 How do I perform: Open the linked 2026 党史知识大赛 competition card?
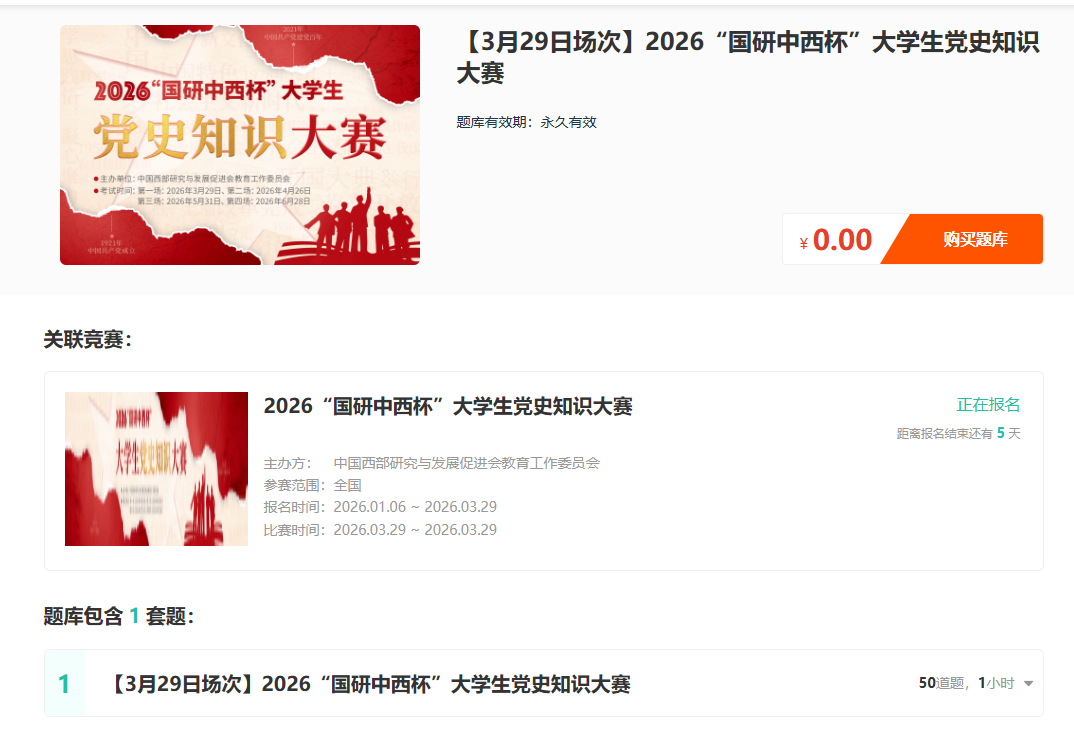point(448,407)
